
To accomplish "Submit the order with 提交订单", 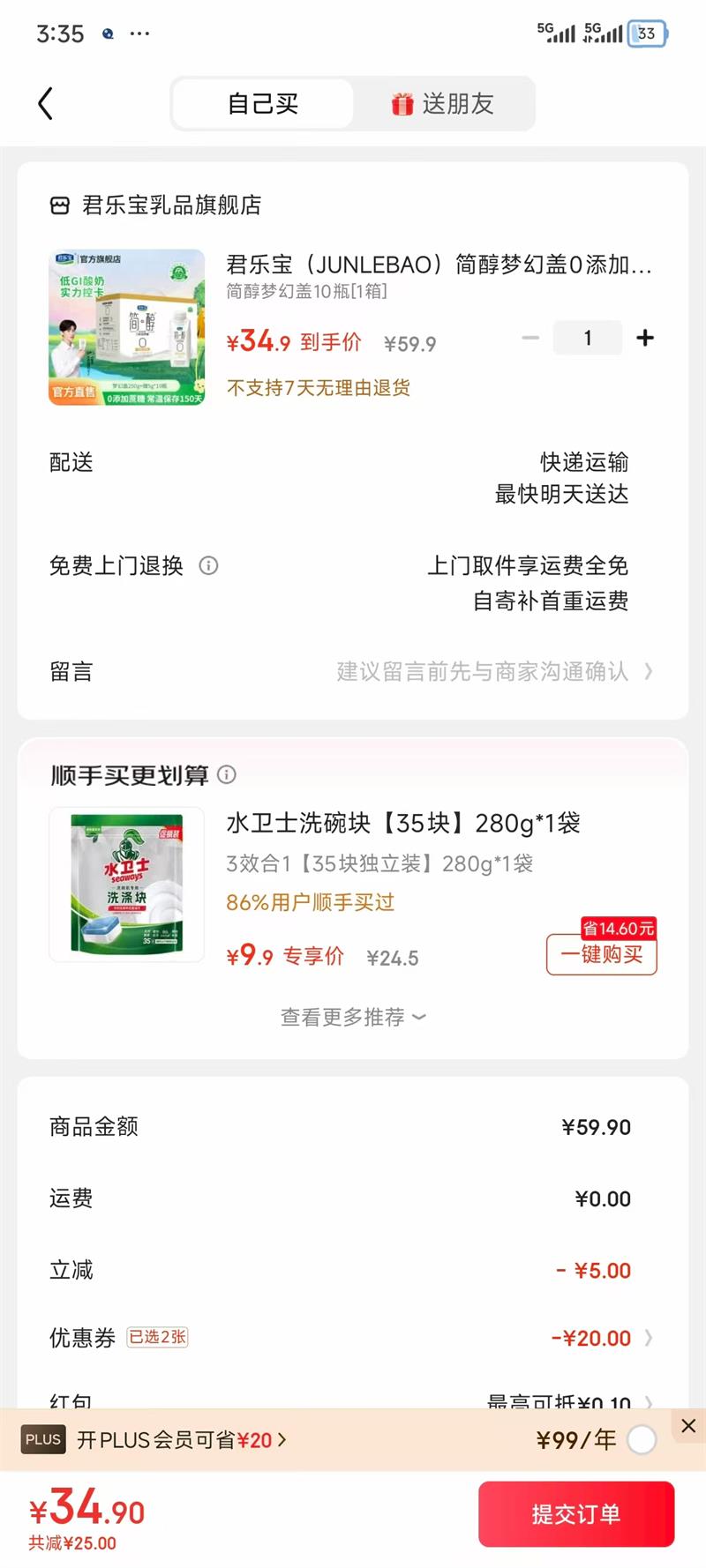I will tap(576, 1514).
